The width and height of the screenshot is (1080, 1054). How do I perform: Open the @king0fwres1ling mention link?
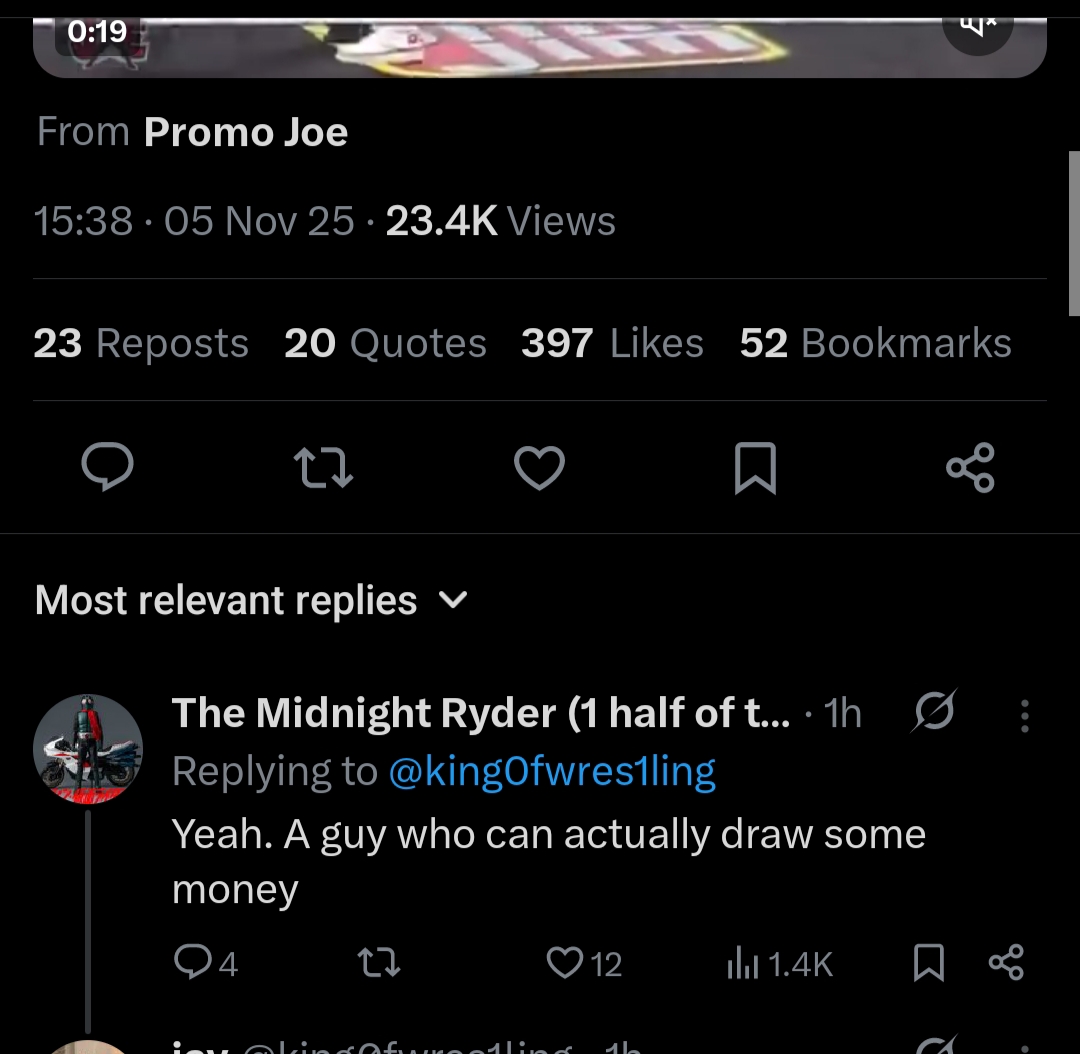[551, 771]
